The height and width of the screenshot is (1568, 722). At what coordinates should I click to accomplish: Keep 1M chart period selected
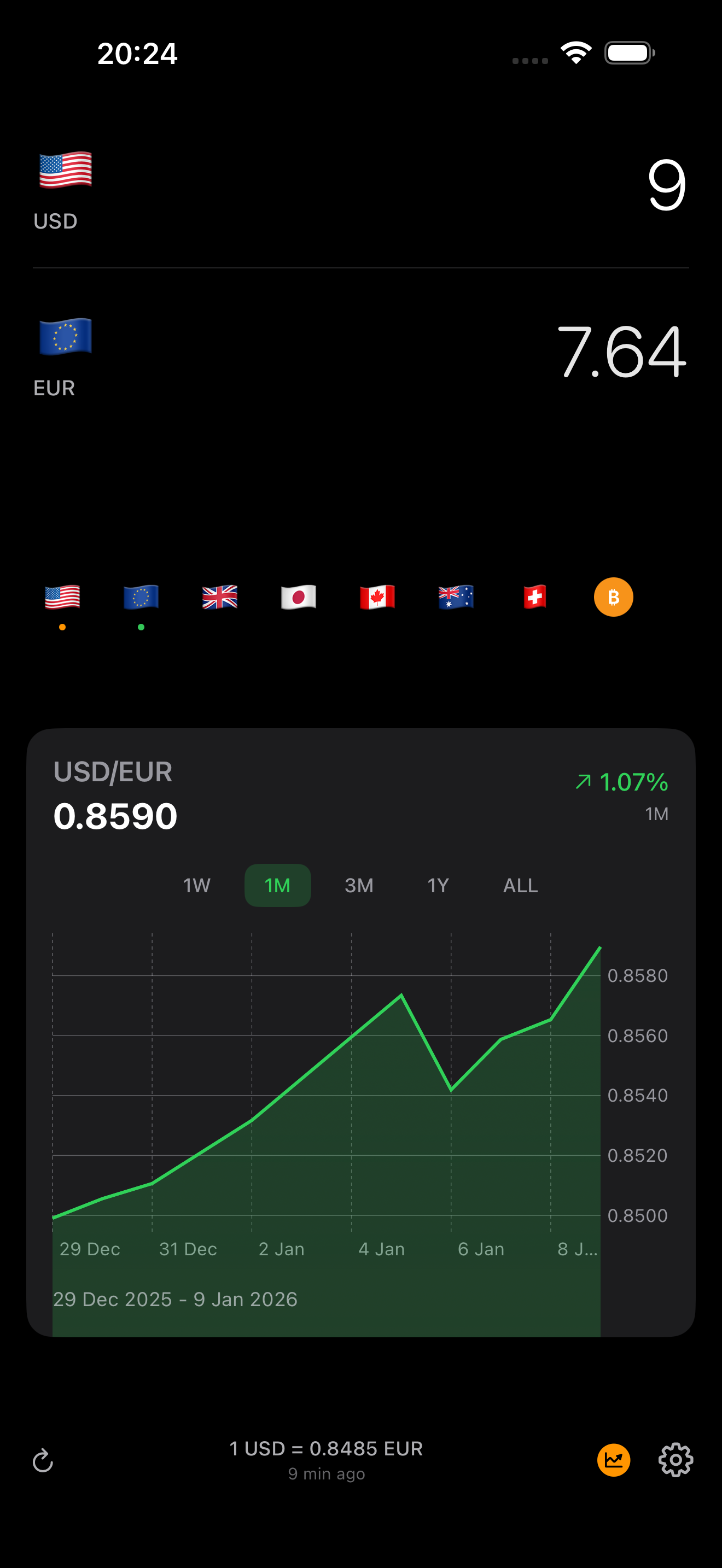pos(278,886)
